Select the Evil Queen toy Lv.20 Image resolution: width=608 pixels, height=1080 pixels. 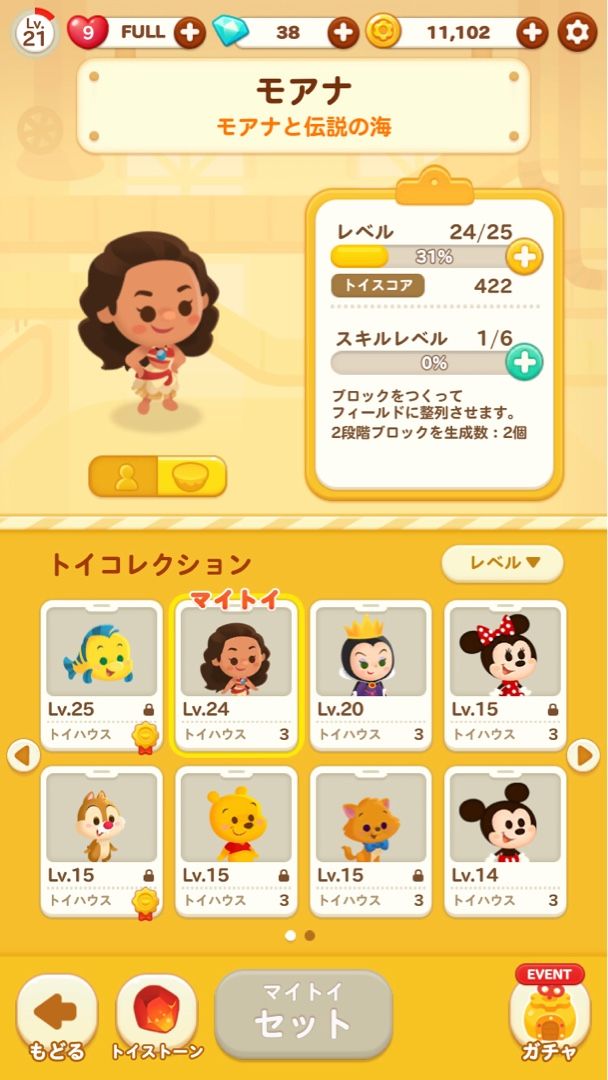[370, 675]
